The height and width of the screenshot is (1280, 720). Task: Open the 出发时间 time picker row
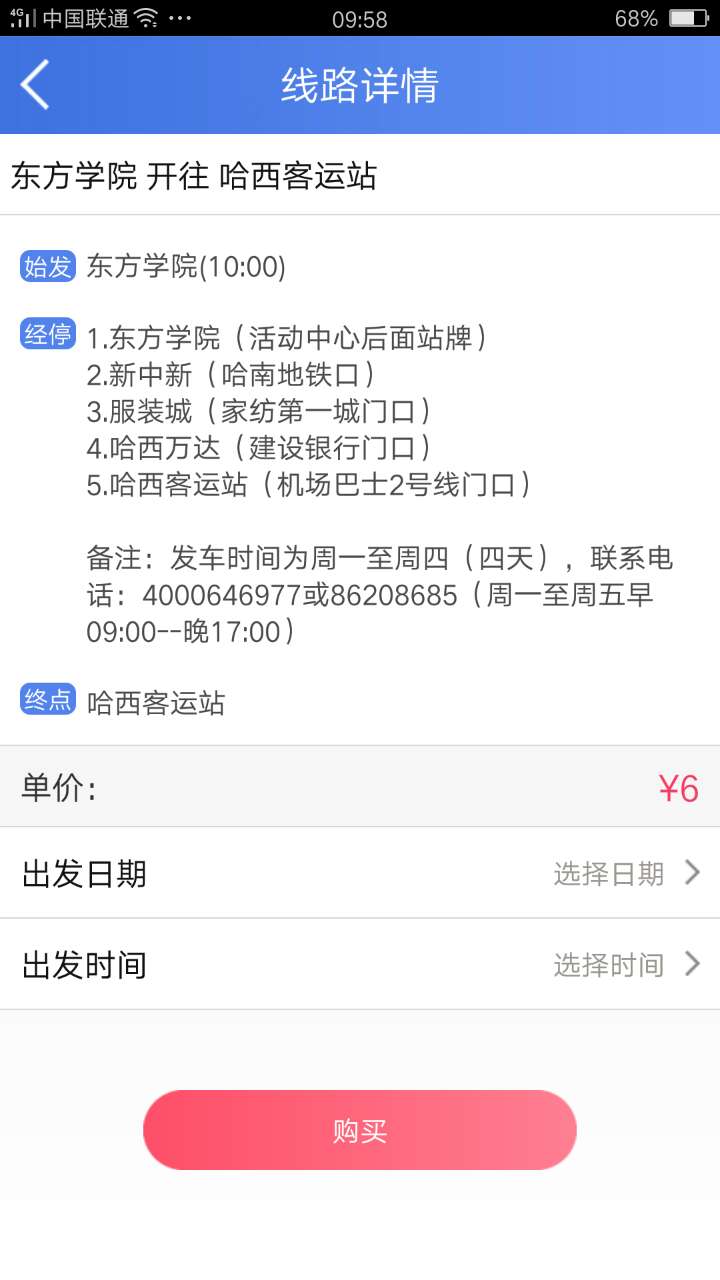(360, 964)
